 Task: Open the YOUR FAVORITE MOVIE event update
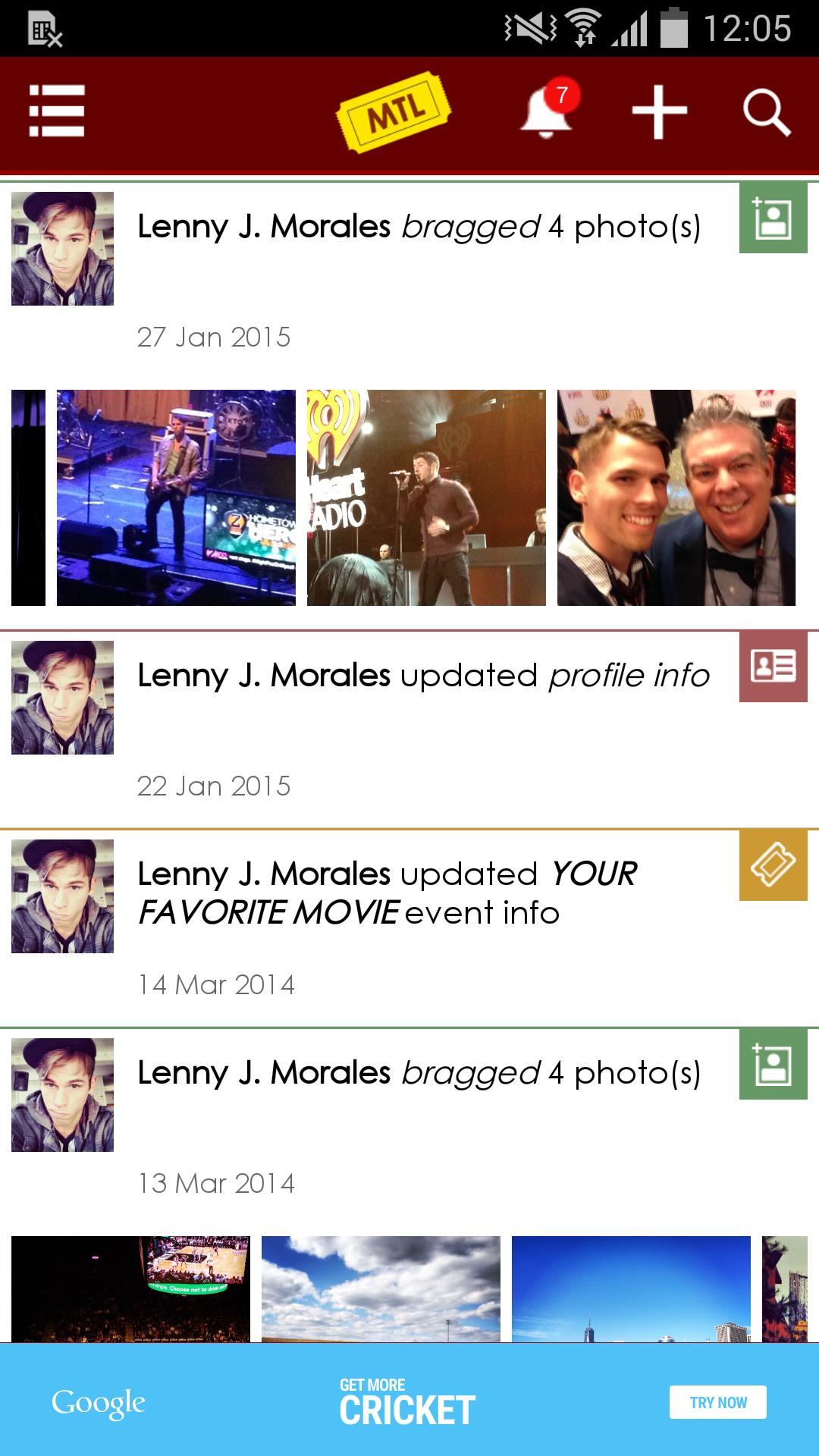click(387, 893)
